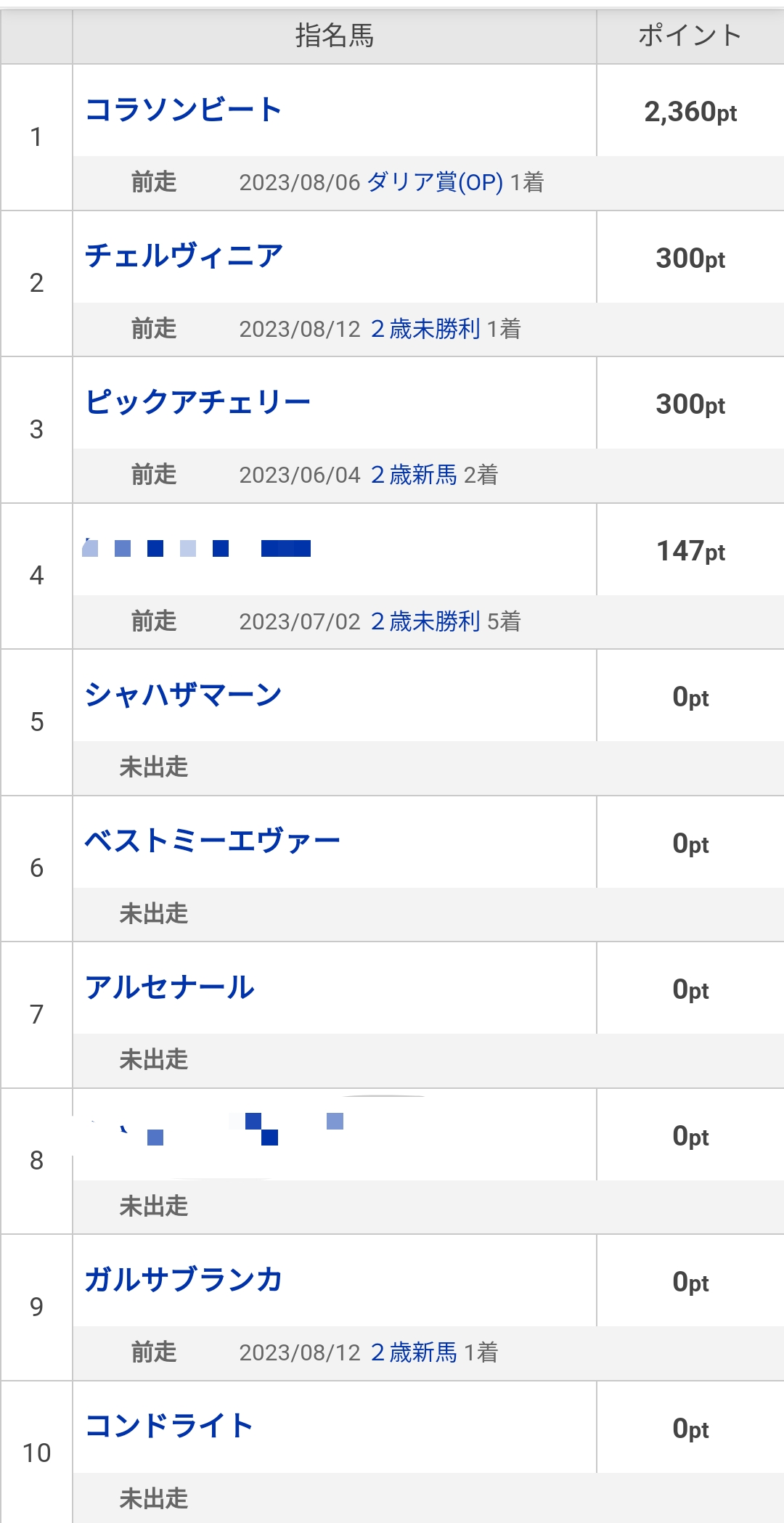Open ピックアチェリー's 2歳新馬 race result
784x1523 pixels.
click(414, 475)
